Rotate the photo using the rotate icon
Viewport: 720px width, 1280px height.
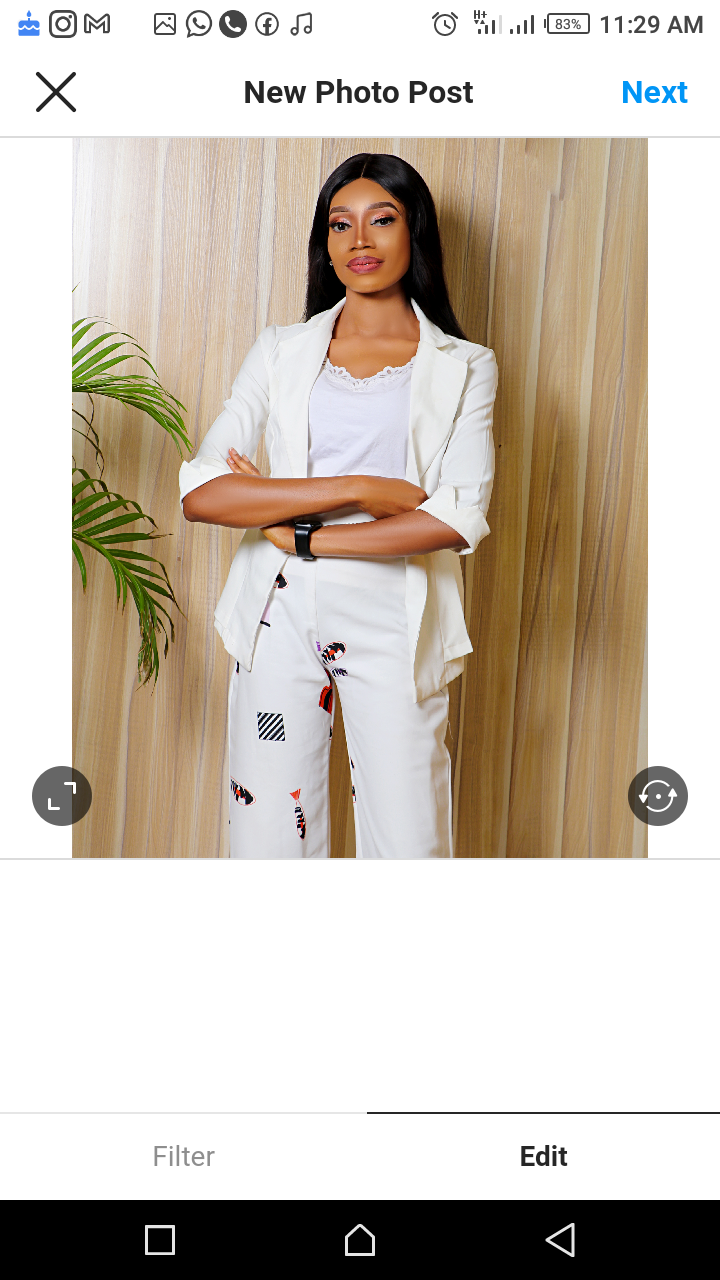click(658, 796)
